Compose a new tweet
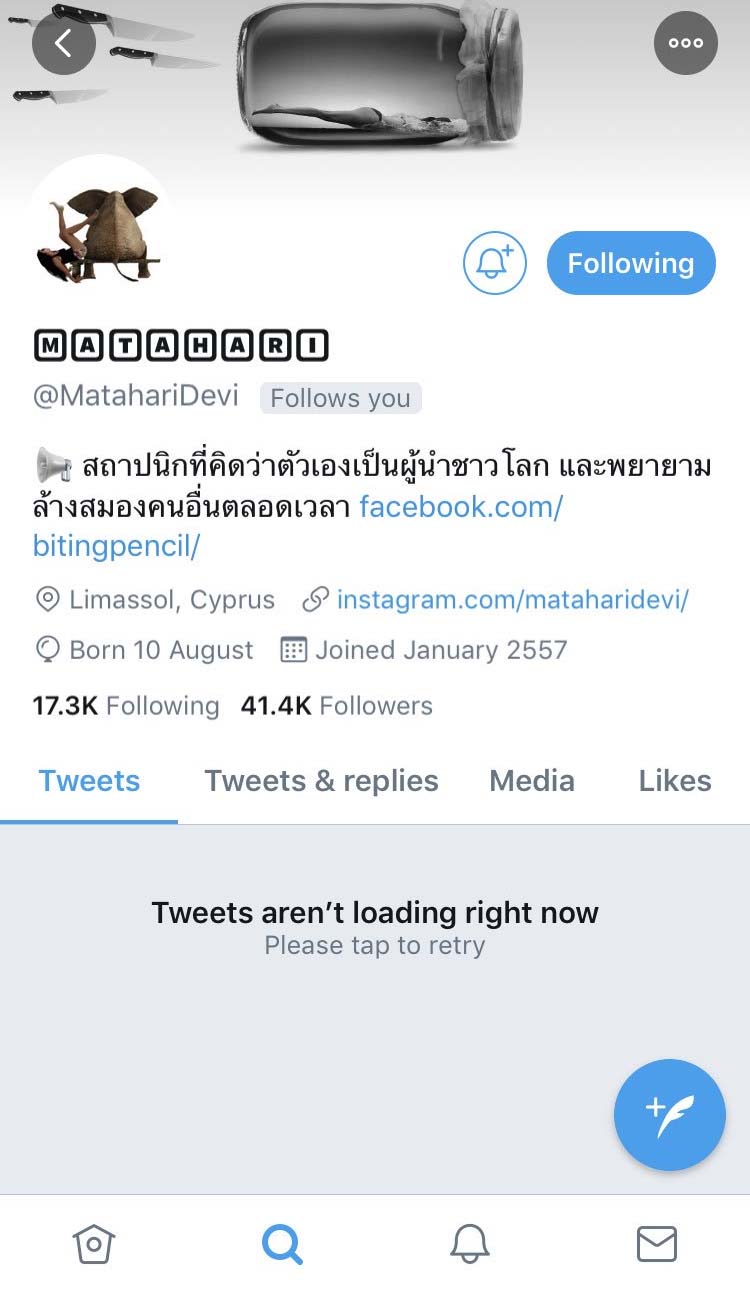Viewport: 750px width, 1293px height. click(x=670, y=1115)
